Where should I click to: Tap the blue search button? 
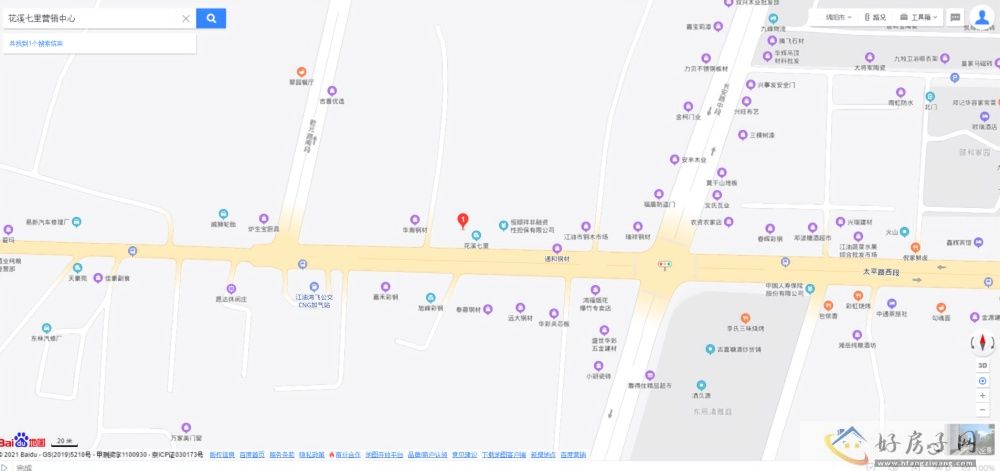coord(211,18)
